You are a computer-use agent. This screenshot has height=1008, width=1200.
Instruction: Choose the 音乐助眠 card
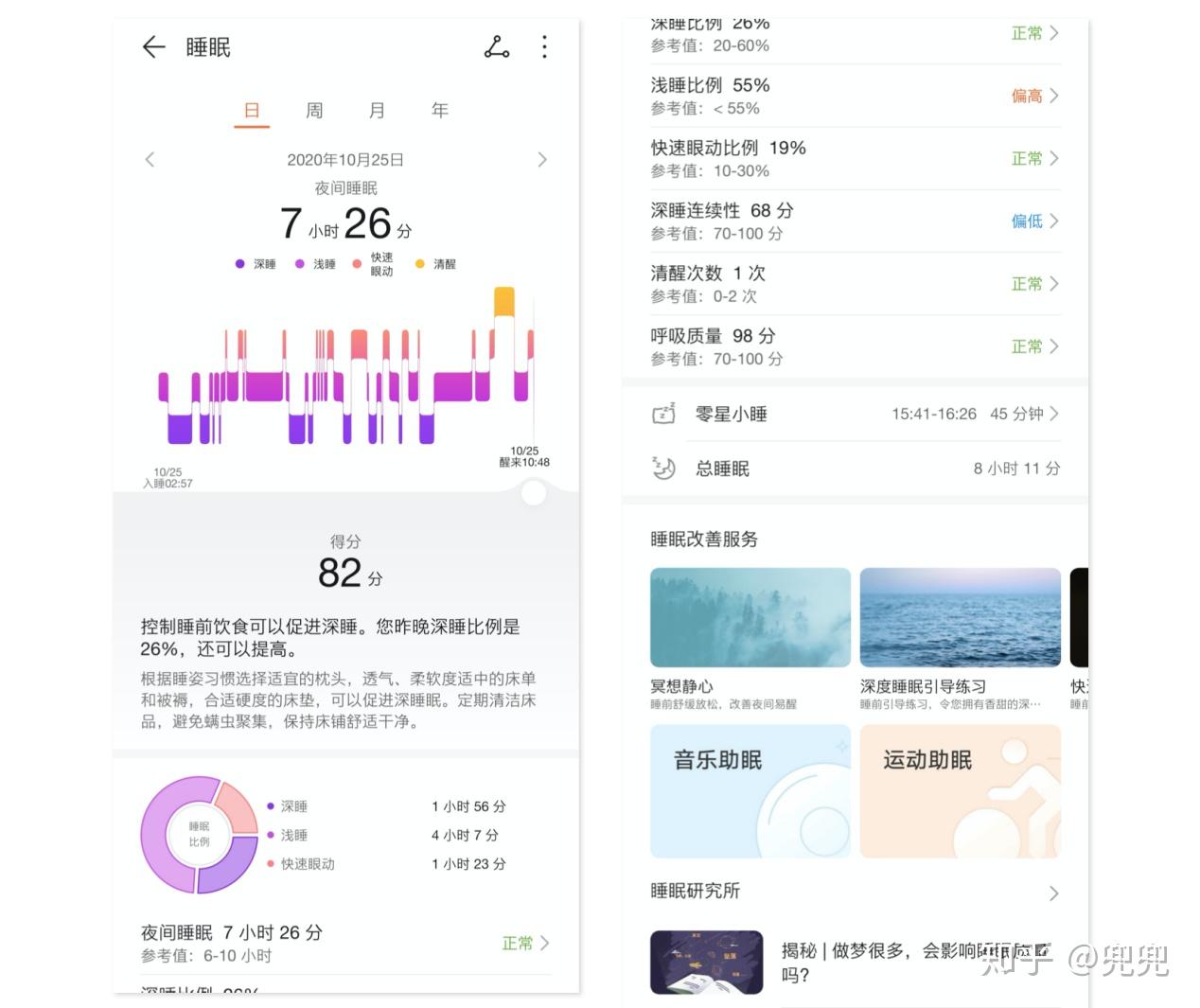point(750,790)
